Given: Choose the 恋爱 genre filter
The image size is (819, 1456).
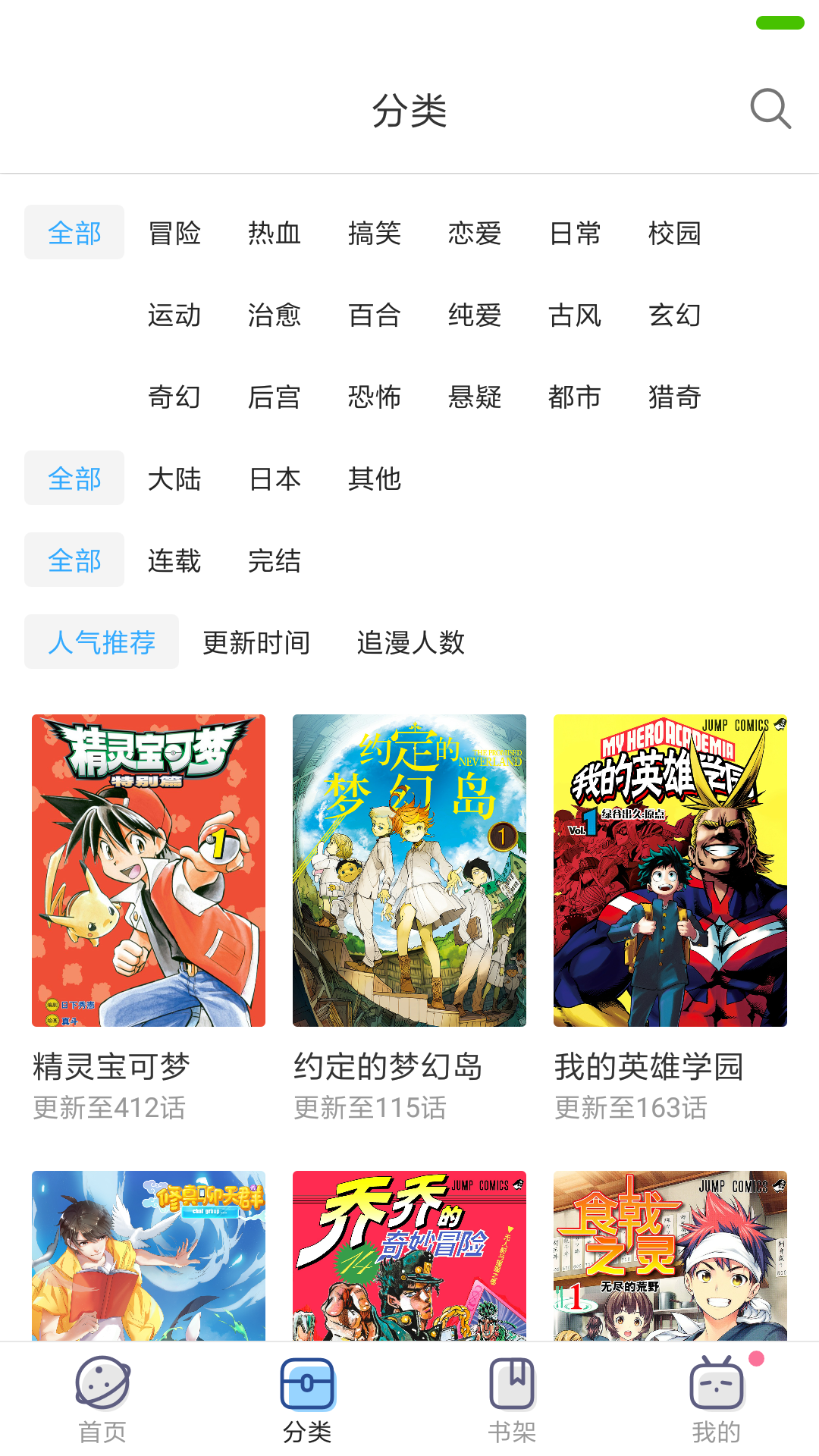Looking at the screenshot, I should 475,233.
